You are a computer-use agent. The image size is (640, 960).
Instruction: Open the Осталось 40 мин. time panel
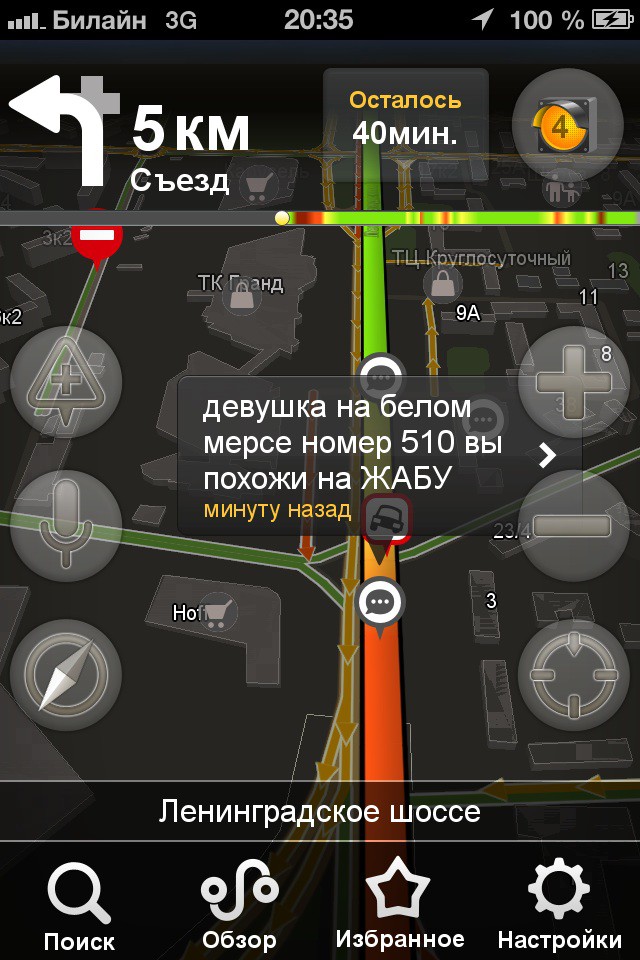[405, 118]
